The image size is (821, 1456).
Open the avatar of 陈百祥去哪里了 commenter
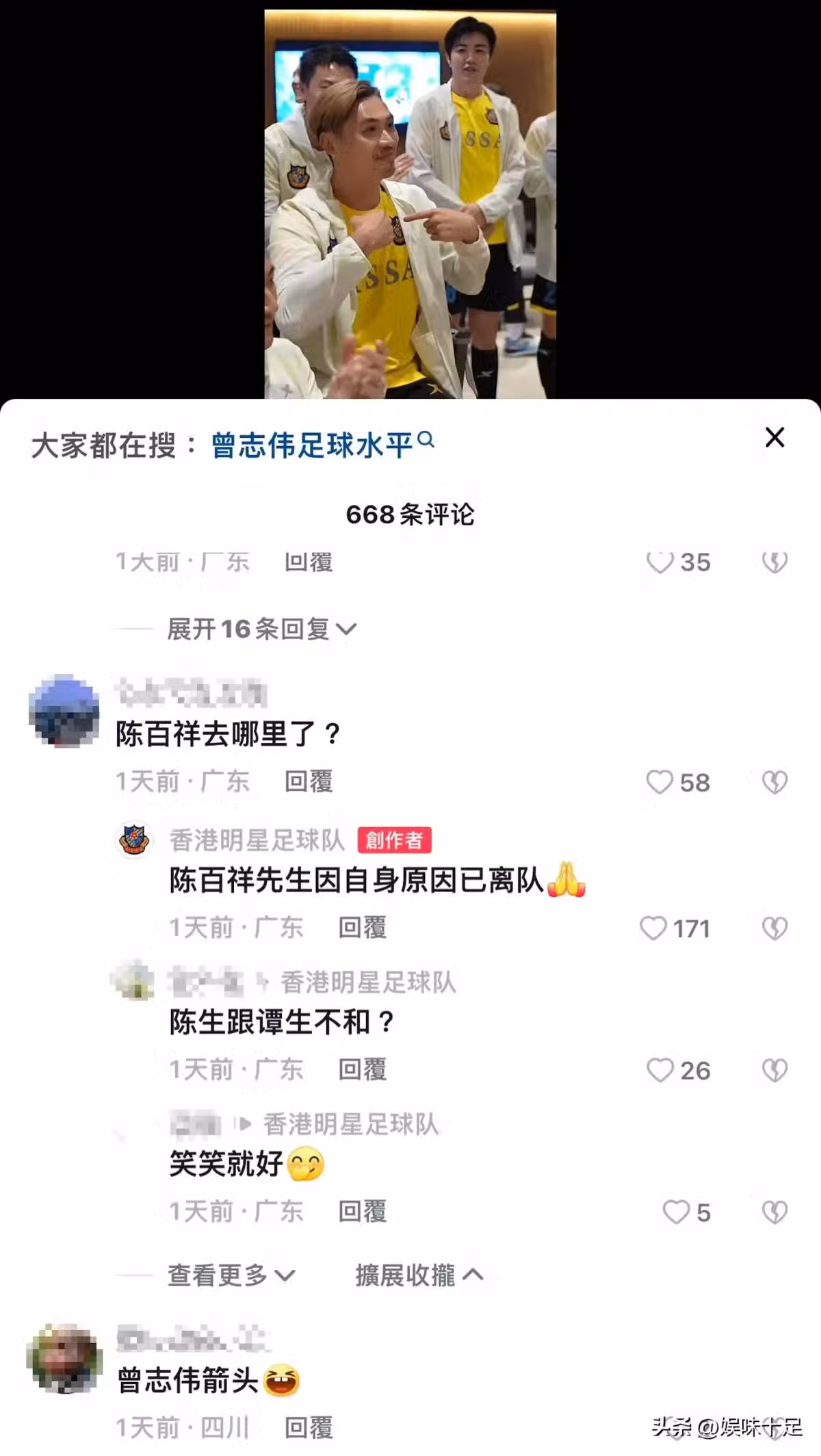pyautogui.click(x=64, y=711)
